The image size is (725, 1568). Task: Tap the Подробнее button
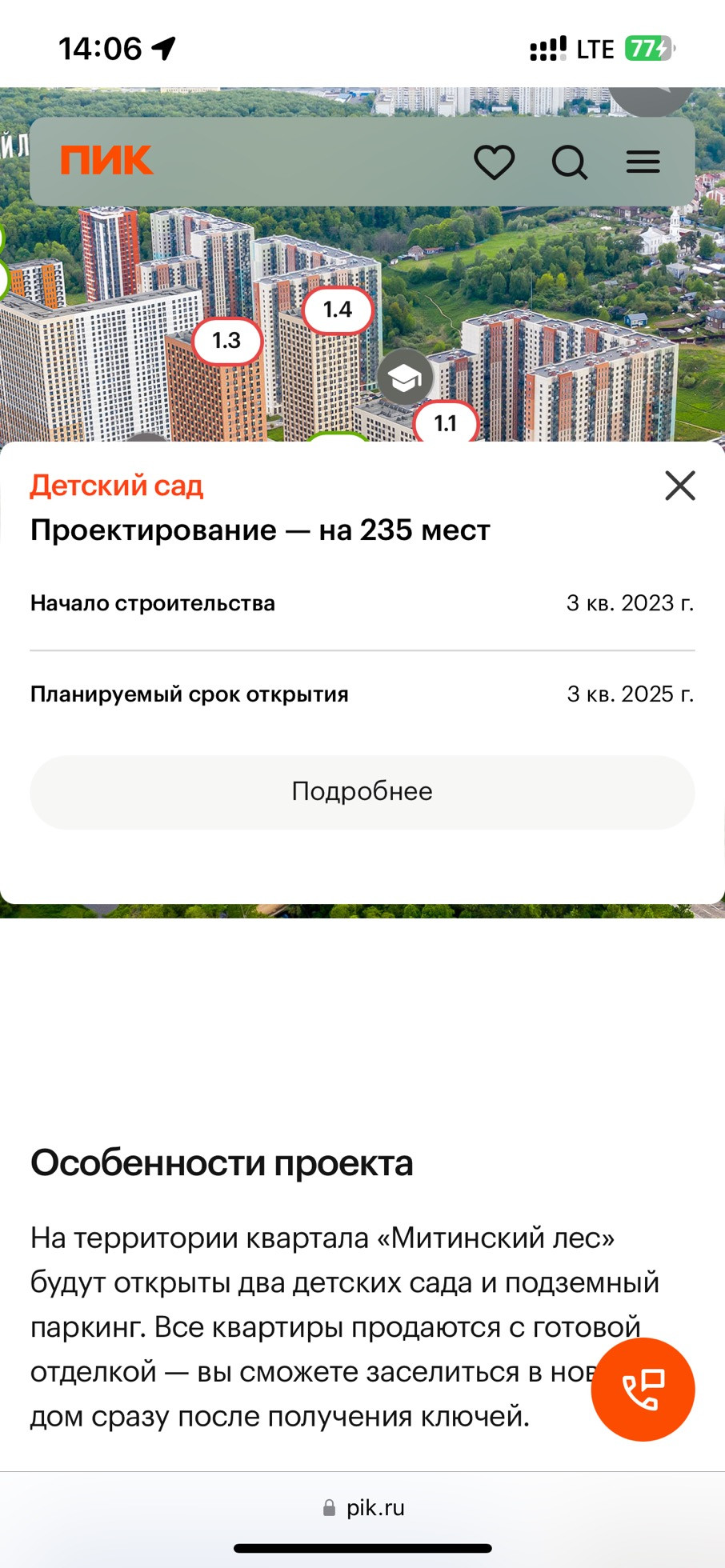click(x=362, y=792)
